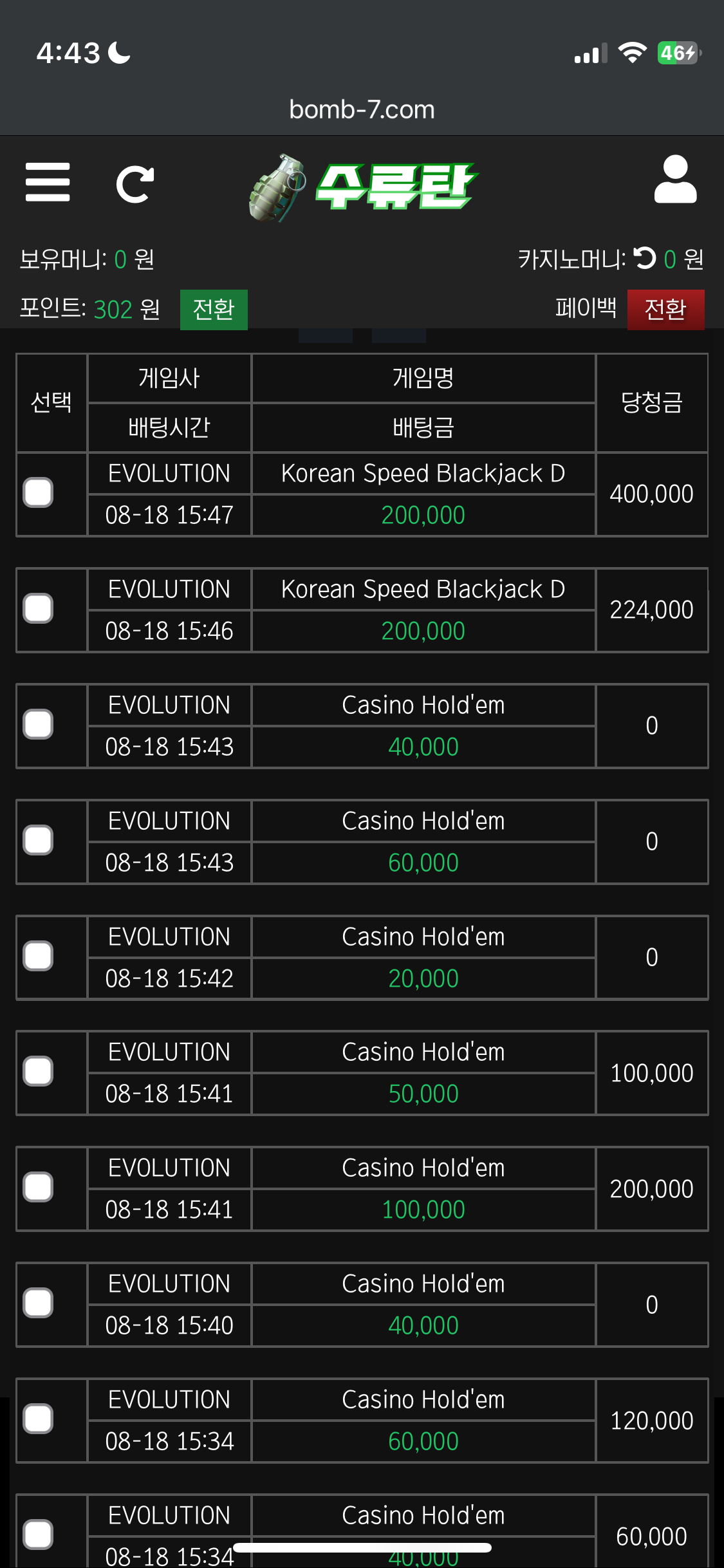
Task: Check the 08-18 15:46 Korean Speed Blackjack bet
Action: (38, 609)
